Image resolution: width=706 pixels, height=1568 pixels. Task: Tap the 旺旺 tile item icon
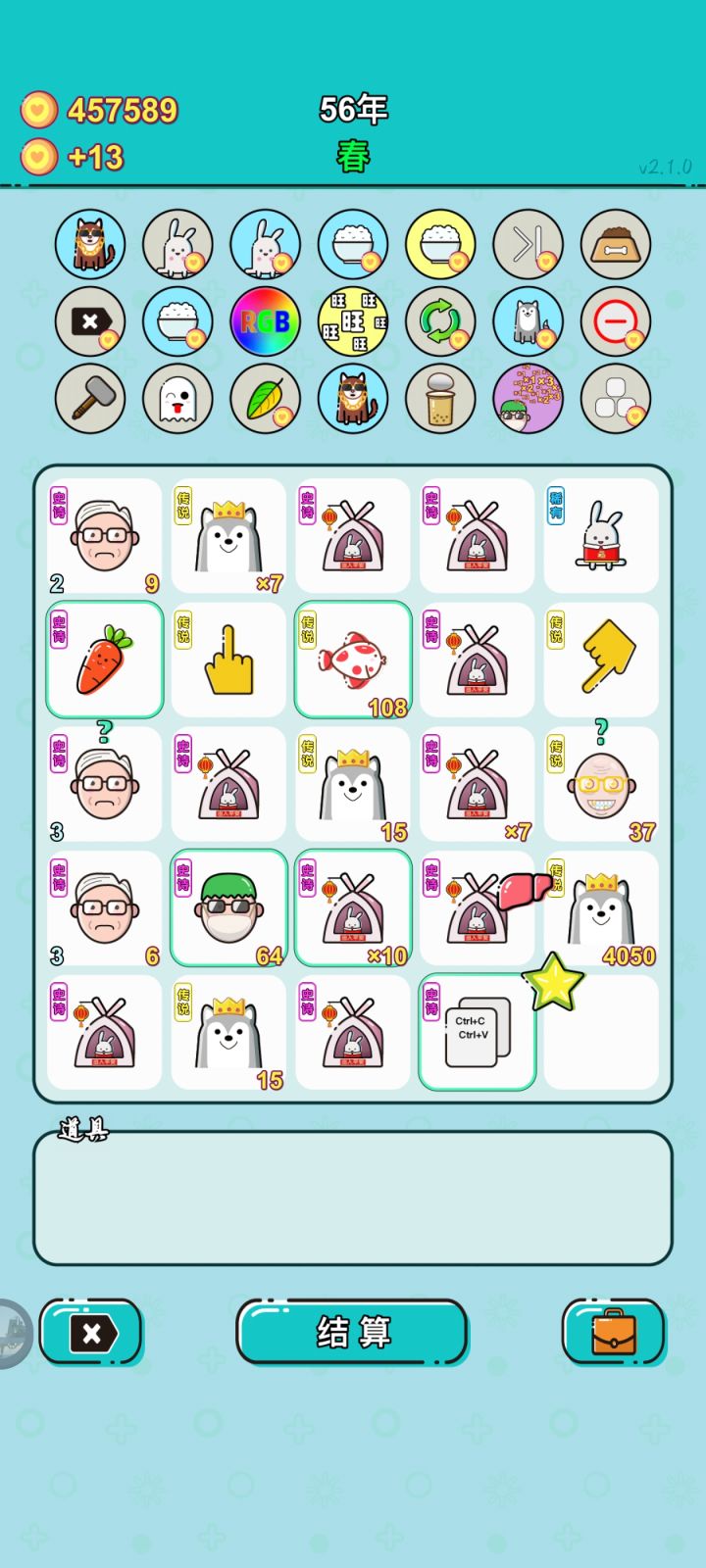(x=352, y=322)
